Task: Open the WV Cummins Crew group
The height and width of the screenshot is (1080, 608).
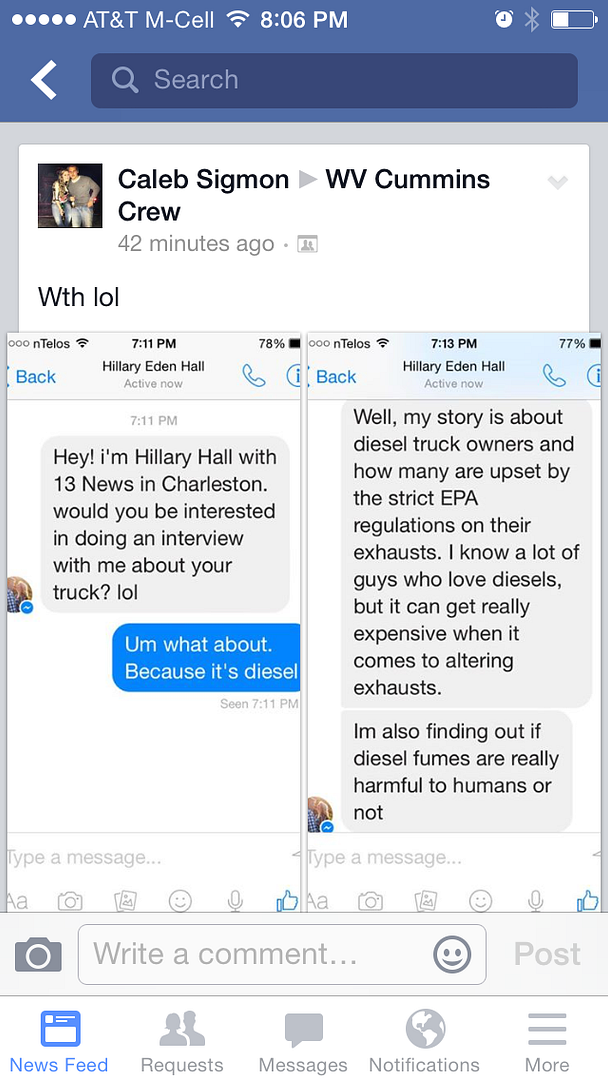Action: click(x=407, y=180)
